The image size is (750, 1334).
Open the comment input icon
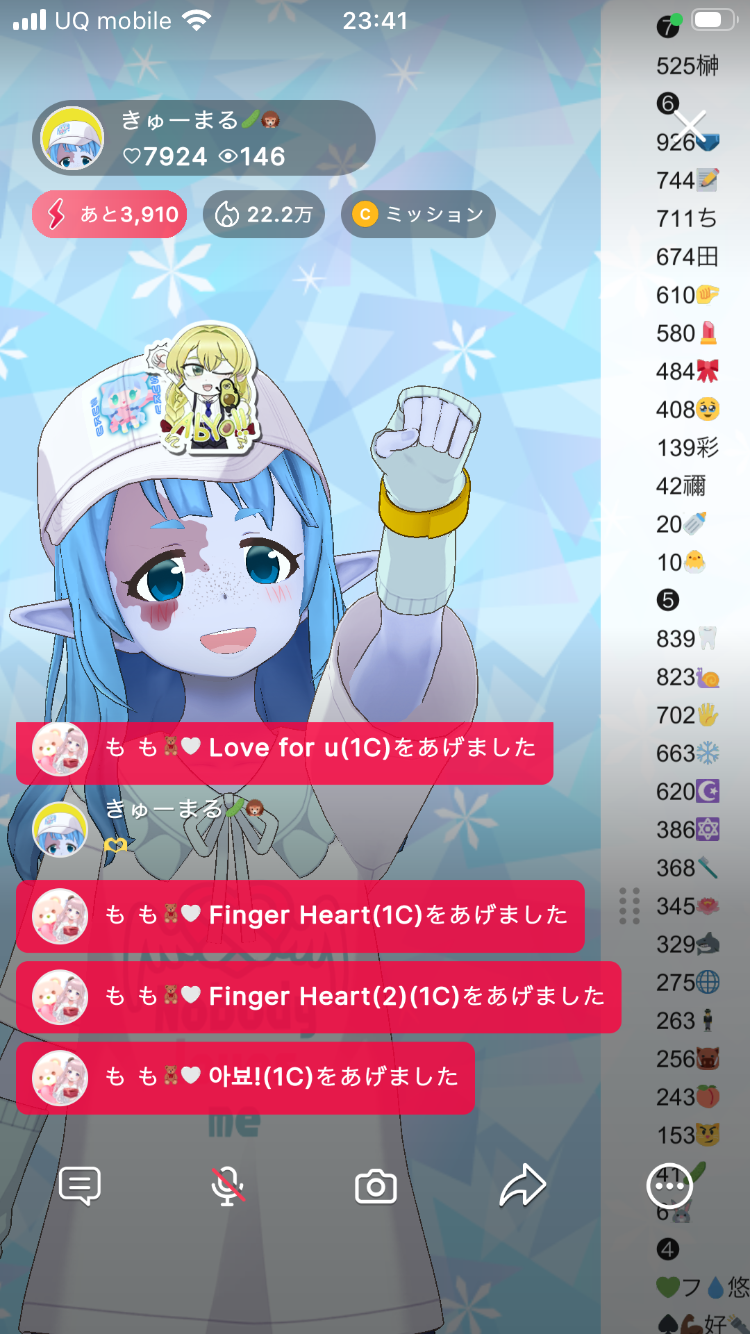tap(80, 1187)
